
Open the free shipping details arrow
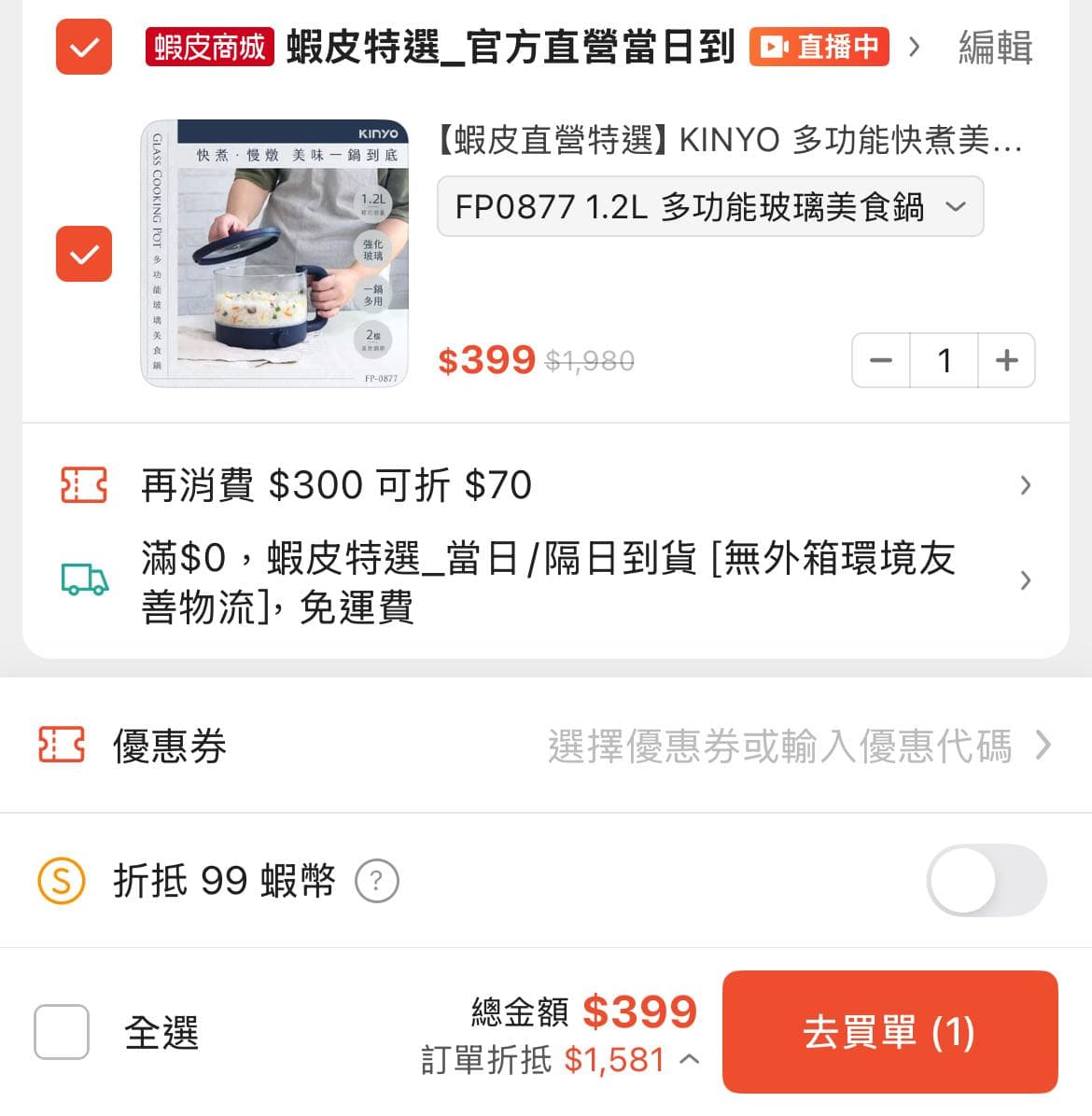pos(1026,580)
